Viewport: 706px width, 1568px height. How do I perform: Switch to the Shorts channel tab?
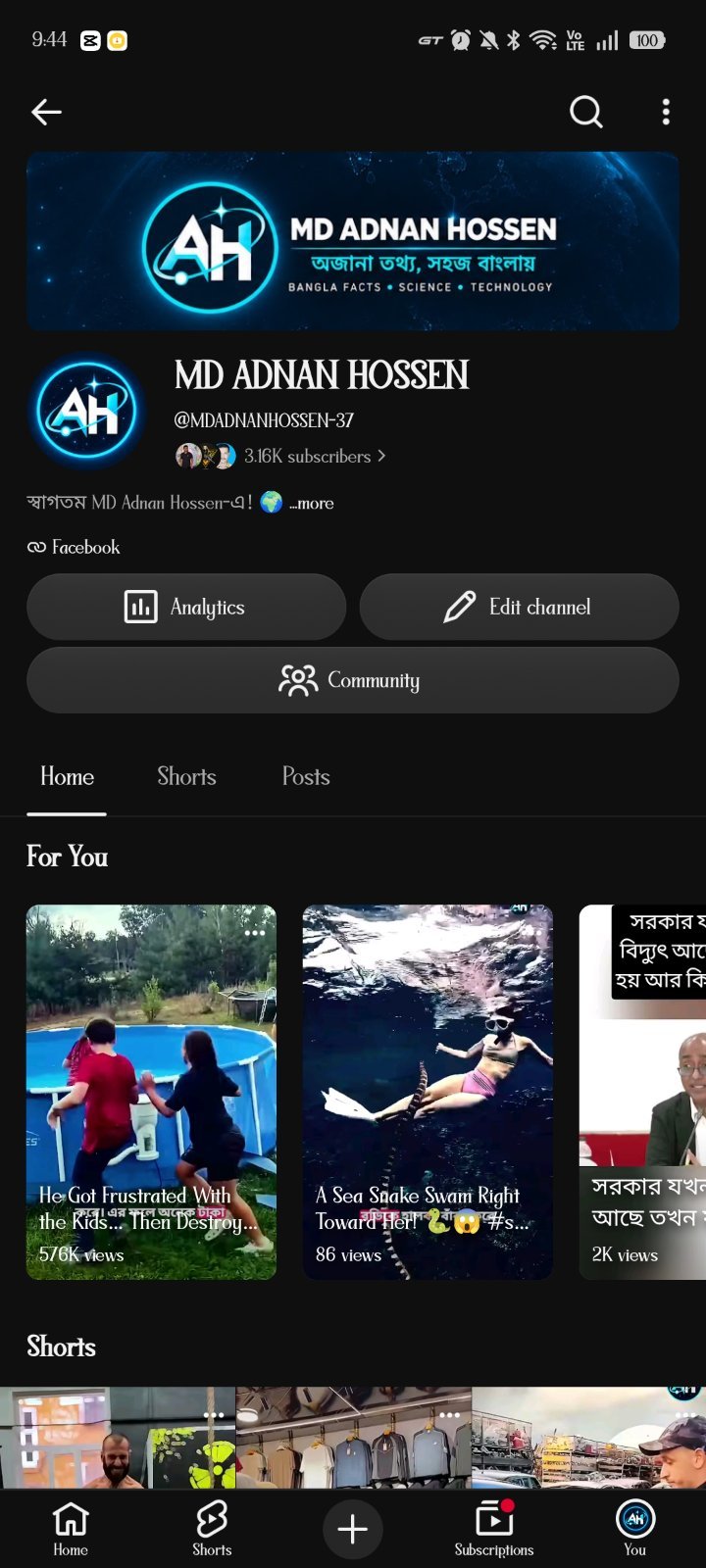186,776
